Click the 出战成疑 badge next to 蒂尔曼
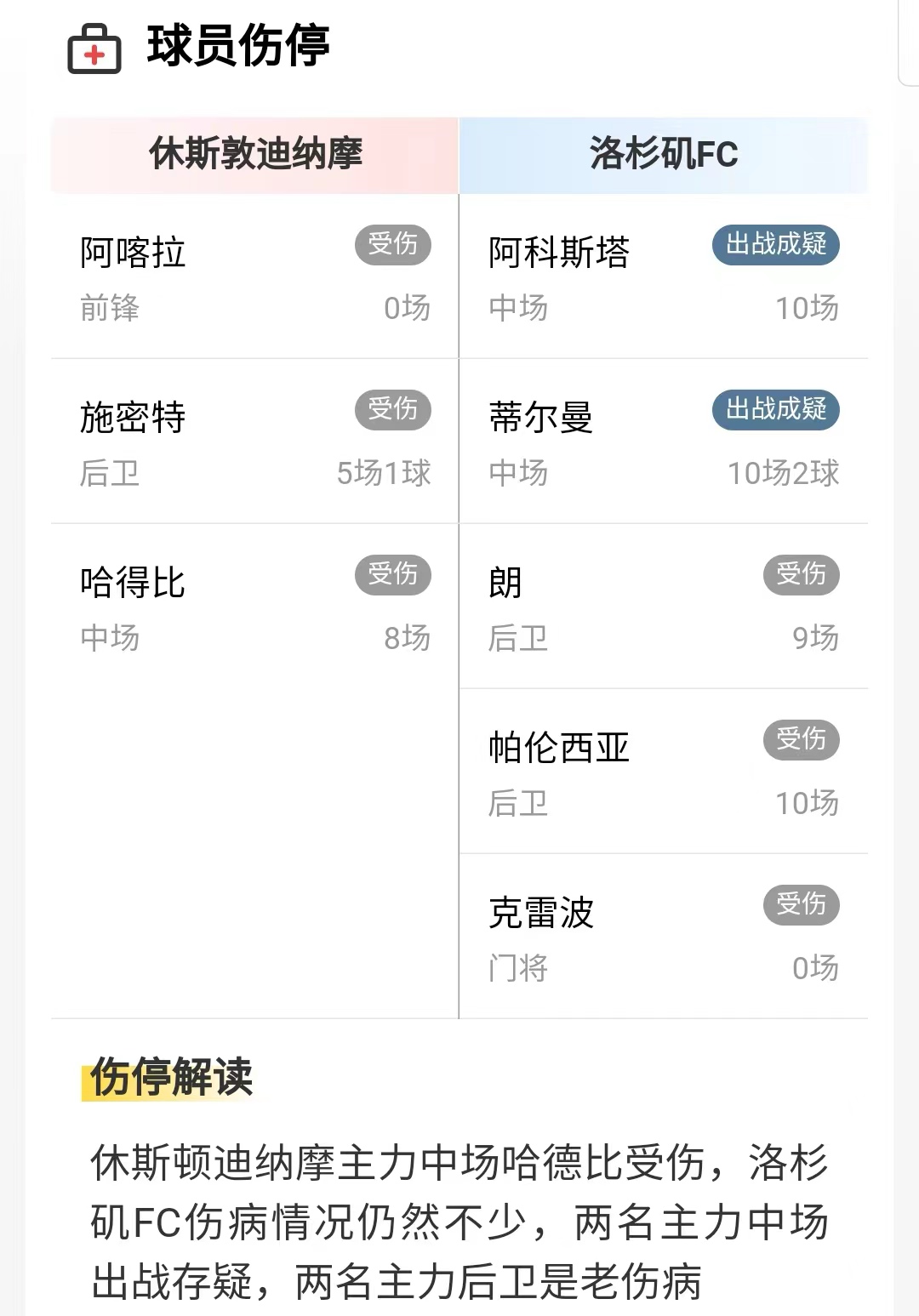 (776, 411)
